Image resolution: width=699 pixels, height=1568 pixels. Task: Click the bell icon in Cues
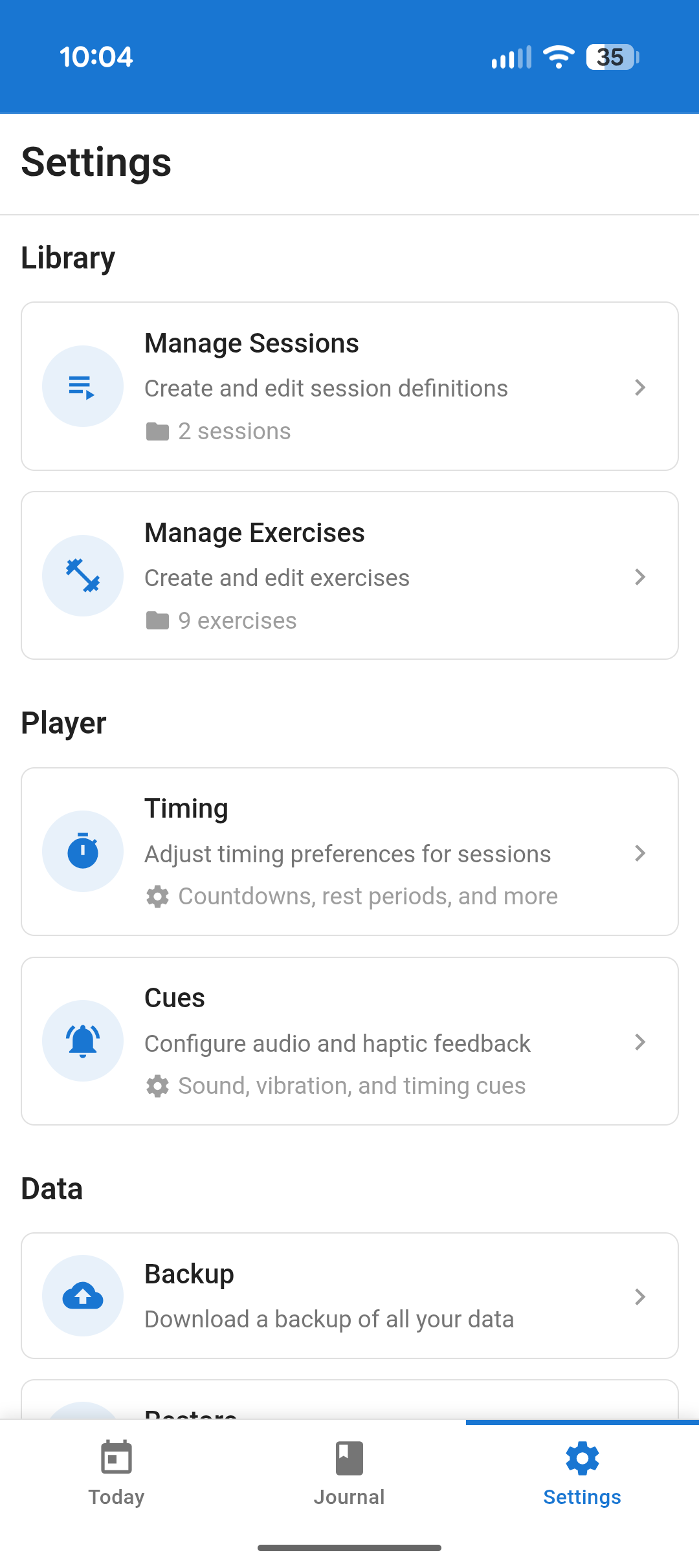[82, 1040]
